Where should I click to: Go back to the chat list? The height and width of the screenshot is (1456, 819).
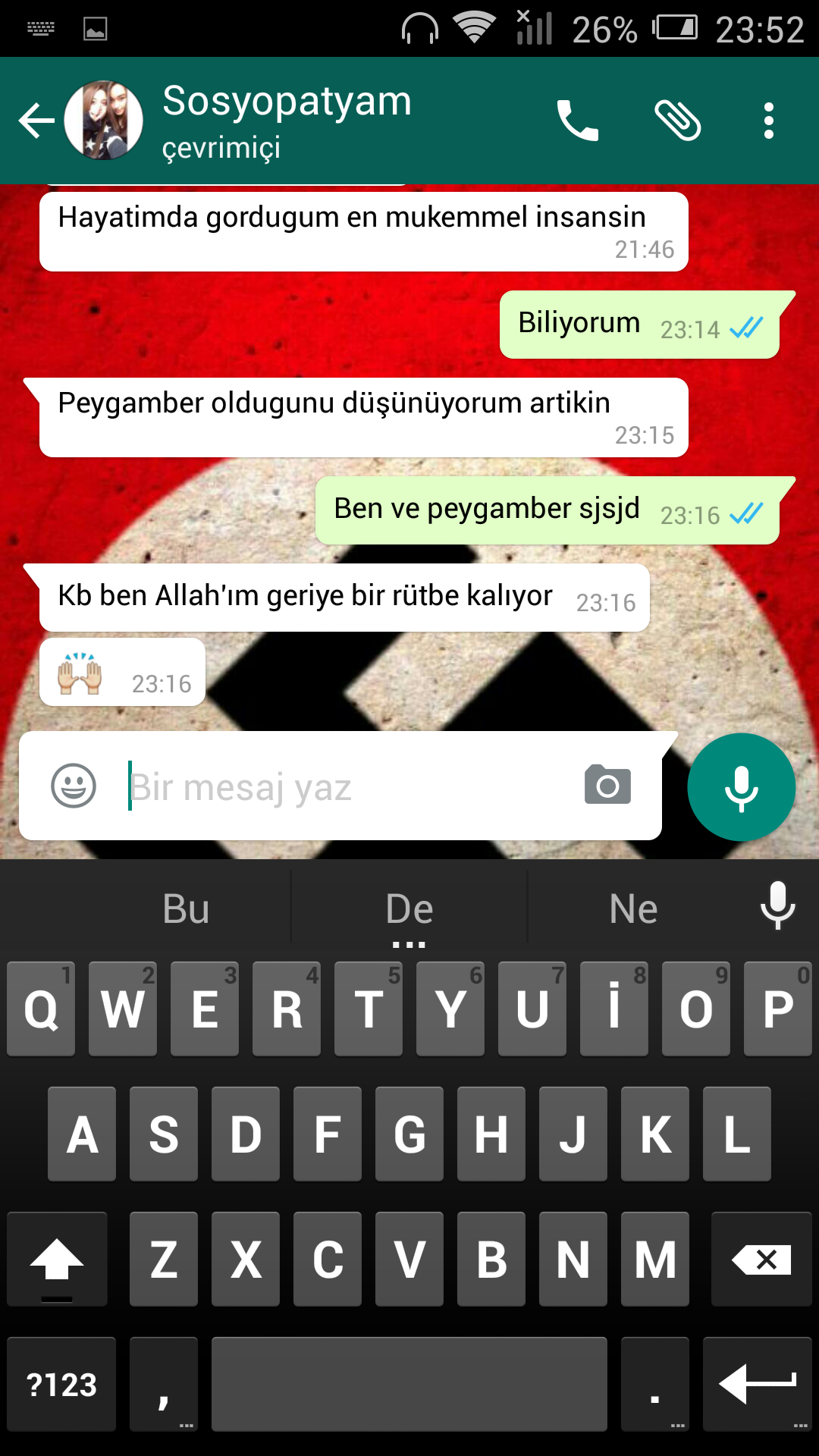pos(36,121)
